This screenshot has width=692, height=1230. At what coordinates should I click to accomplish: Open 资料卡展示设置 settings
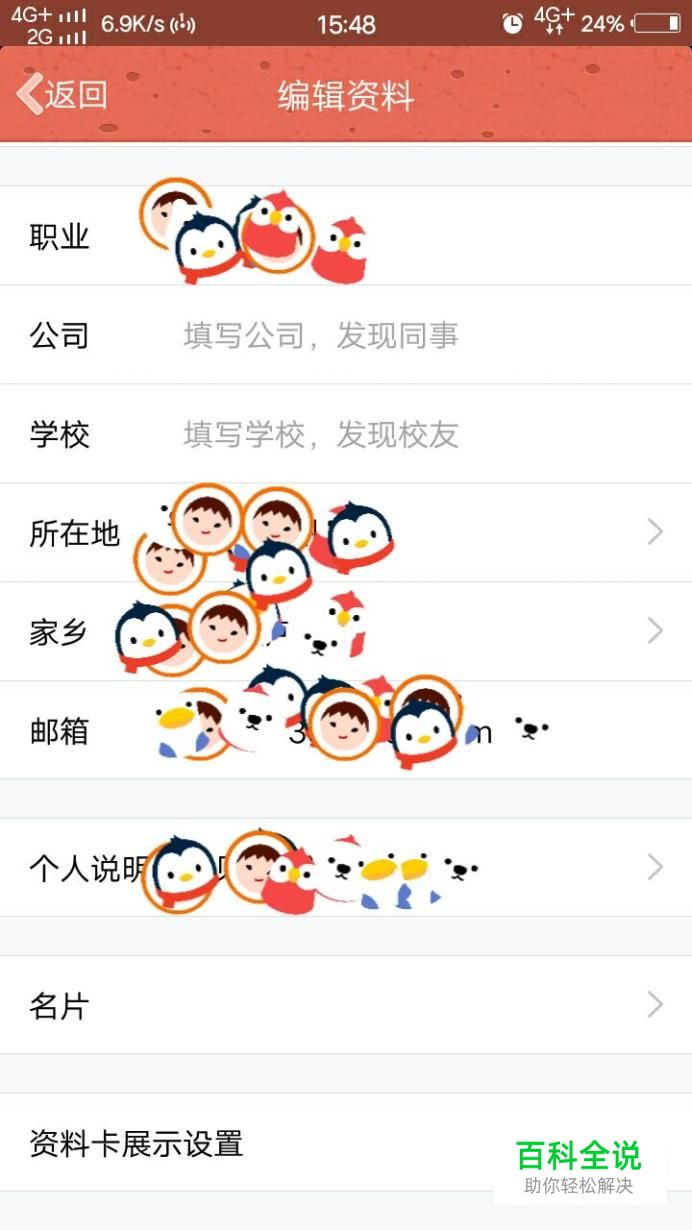coord(346,1142)
